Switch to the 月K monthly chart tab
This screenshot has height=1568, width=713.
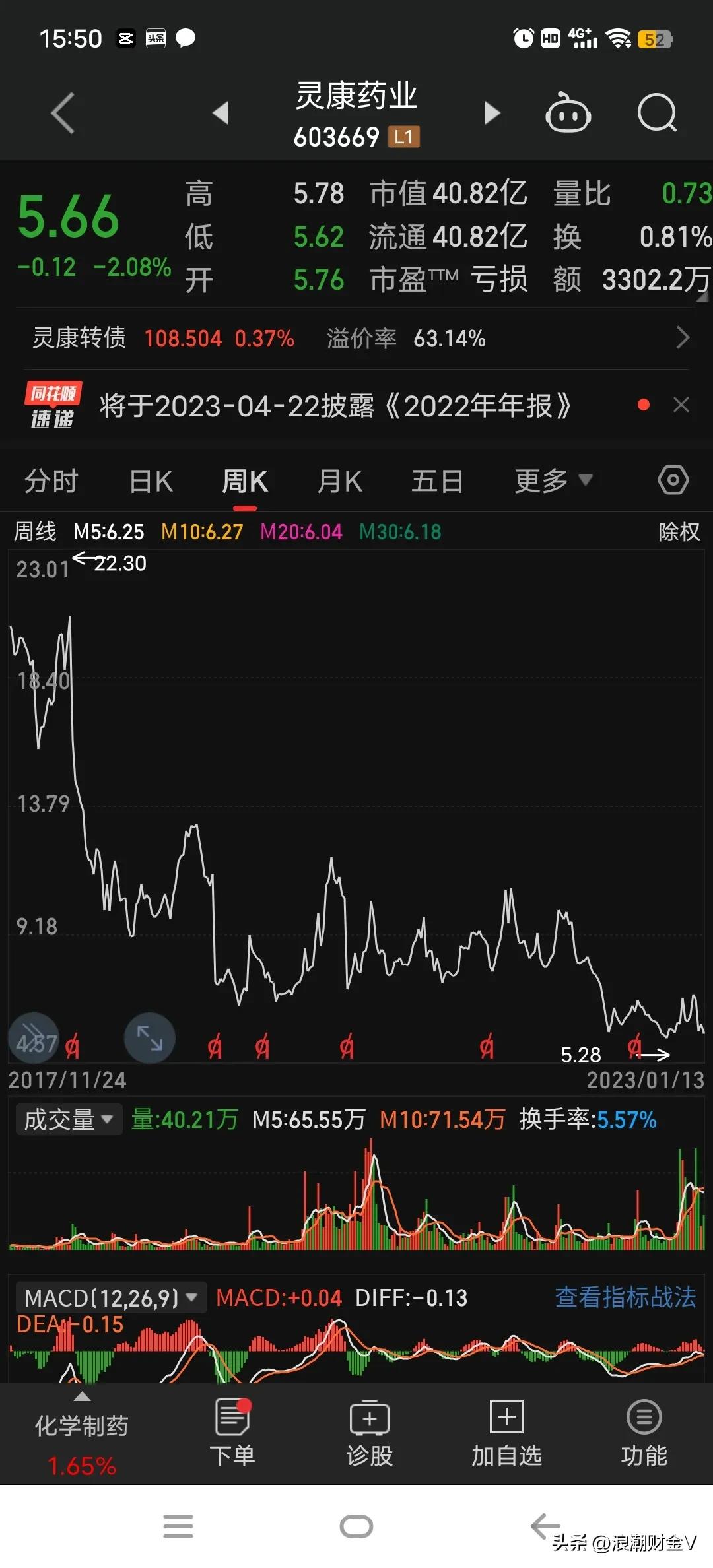(339, 480)
